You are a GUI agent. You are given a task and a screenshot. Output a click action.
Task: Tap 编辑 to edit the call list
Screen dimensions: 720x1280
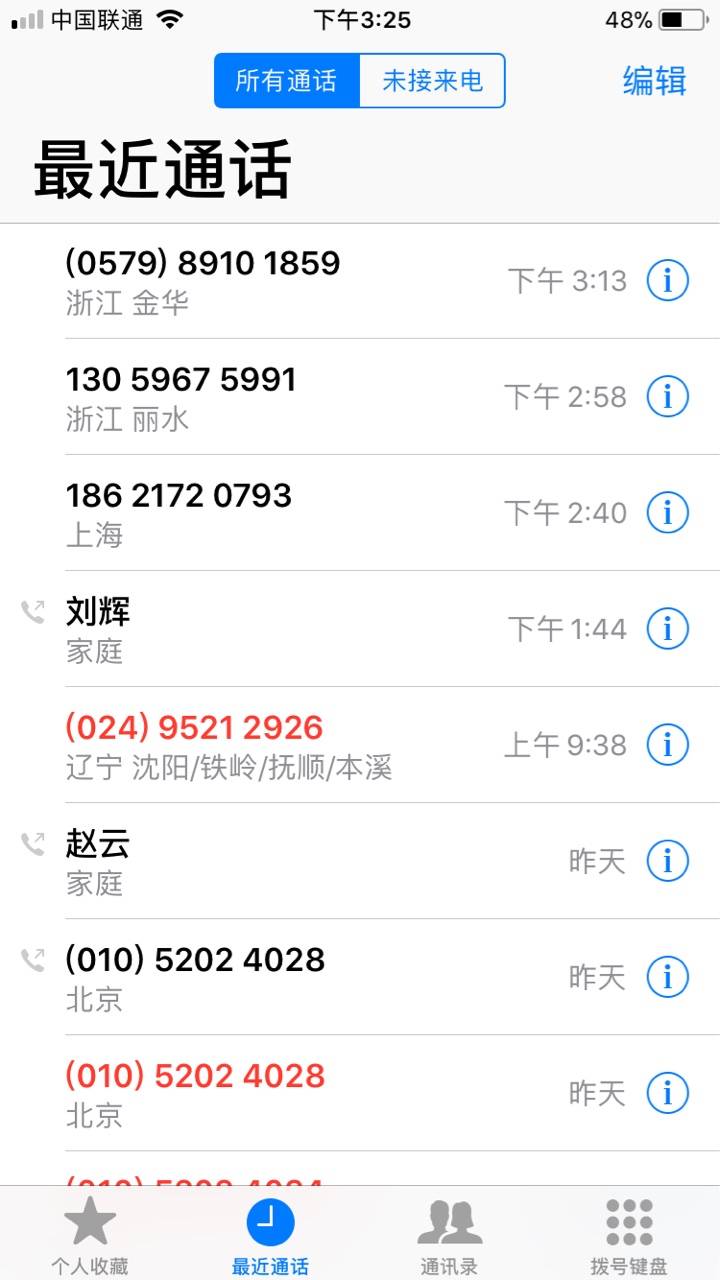pyautogui.click(x=655, y=81)
